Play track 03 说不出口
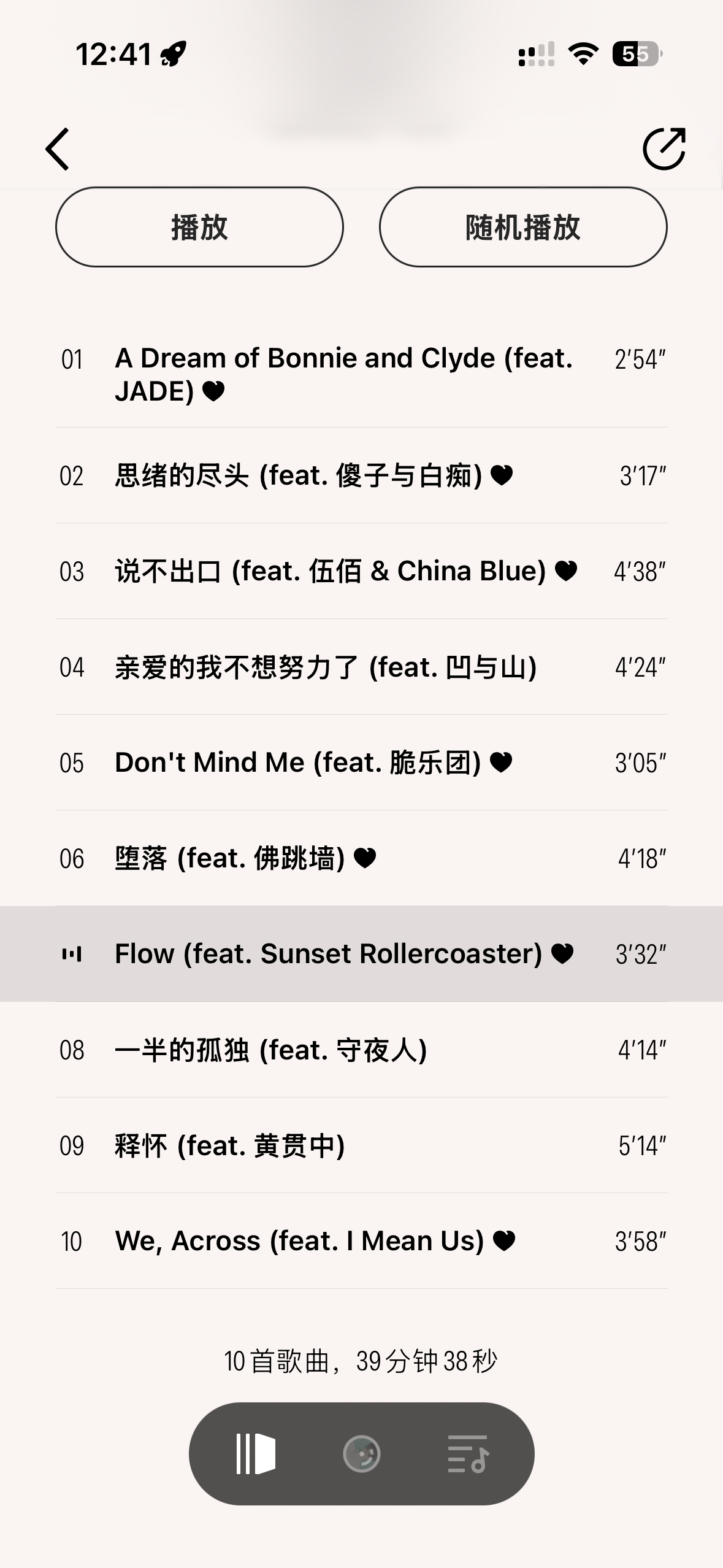Viewport: 723px width, 1568px height. point(361,571)
